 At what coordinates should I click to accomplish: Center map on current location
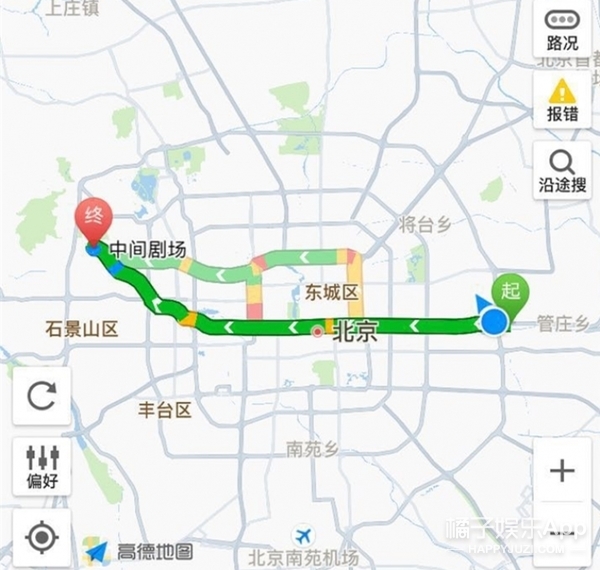41,538
